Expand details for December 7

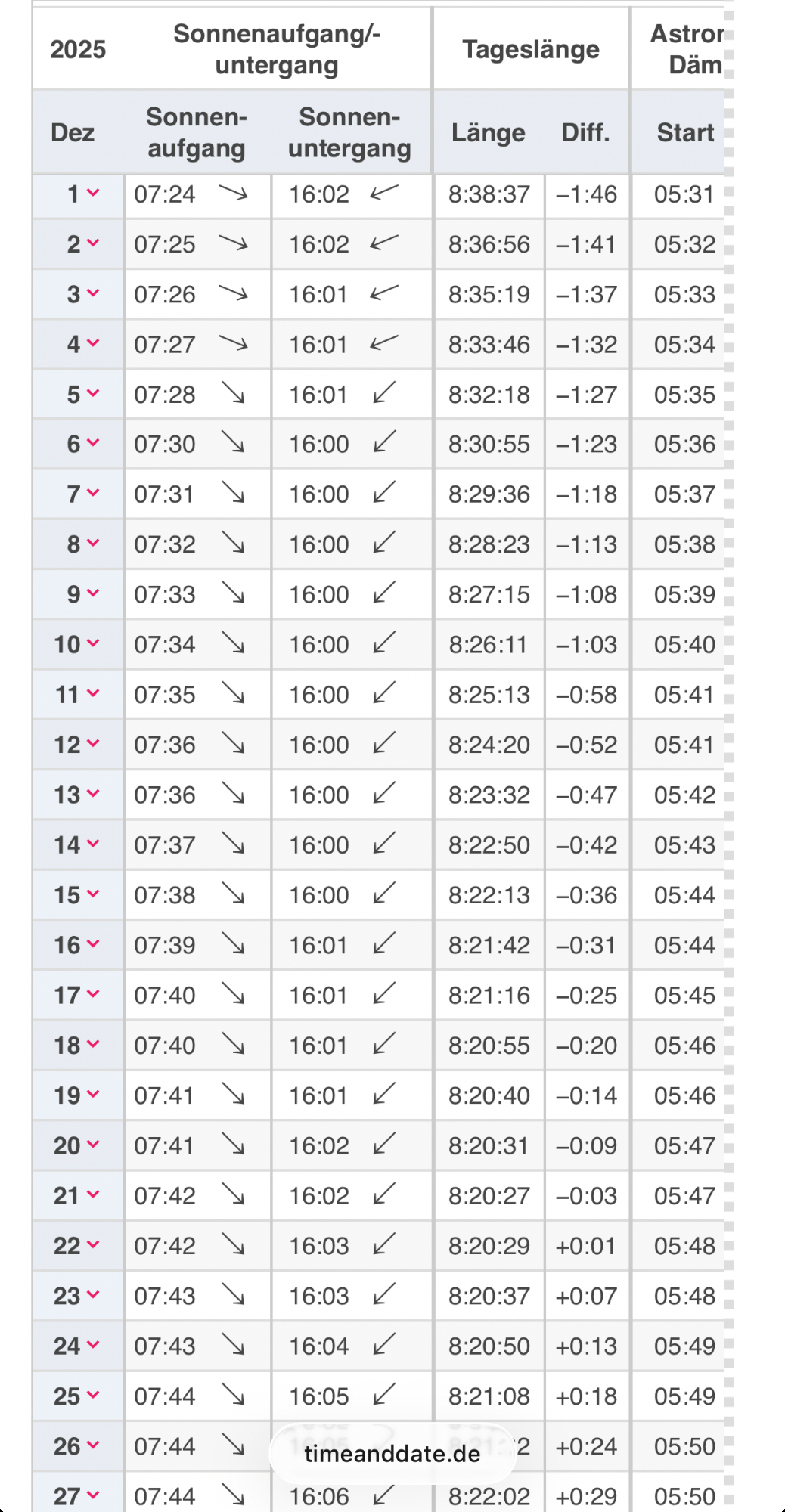click(93, 494)
